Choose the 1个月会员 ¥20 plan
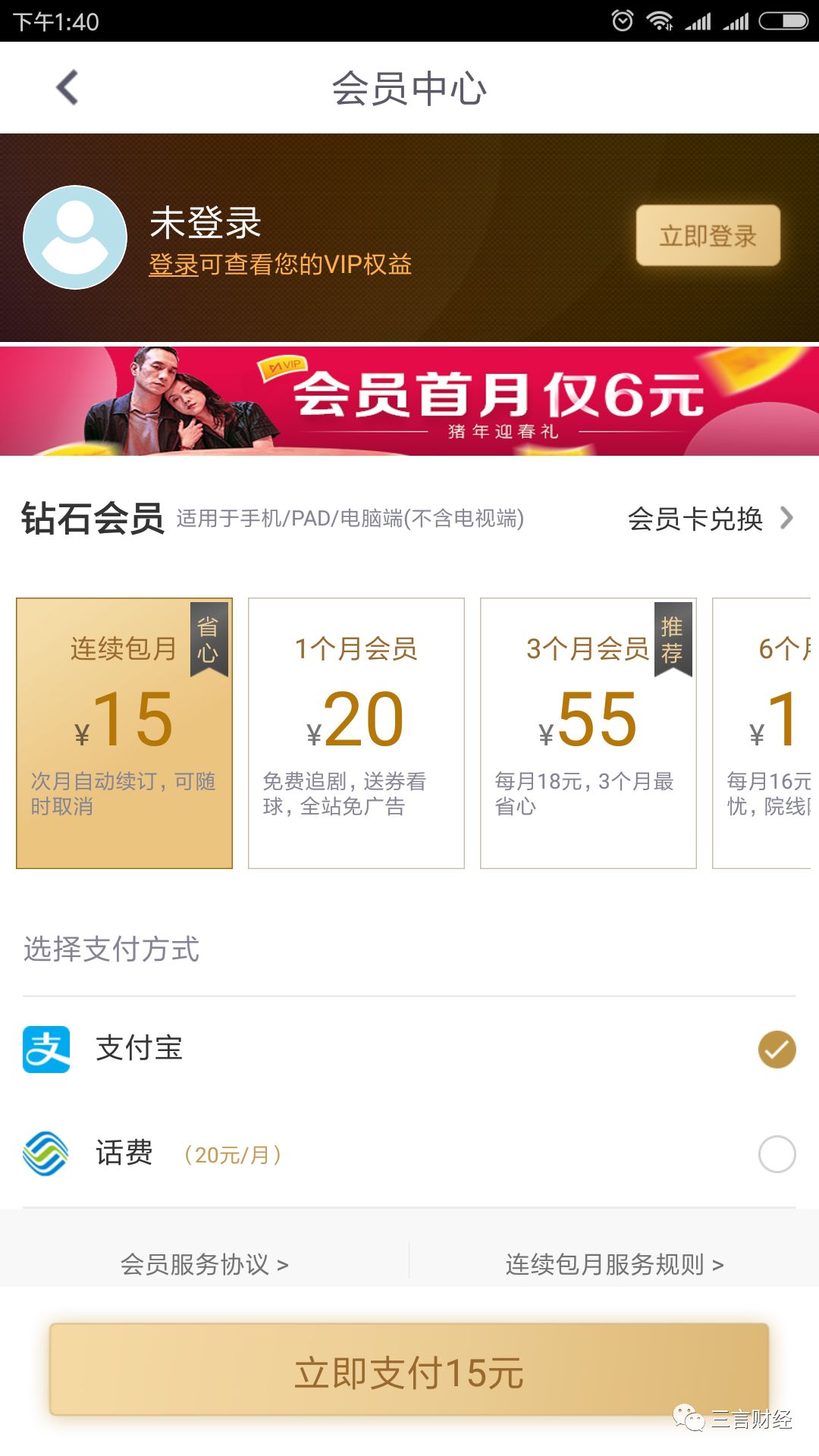 point(356,733)
